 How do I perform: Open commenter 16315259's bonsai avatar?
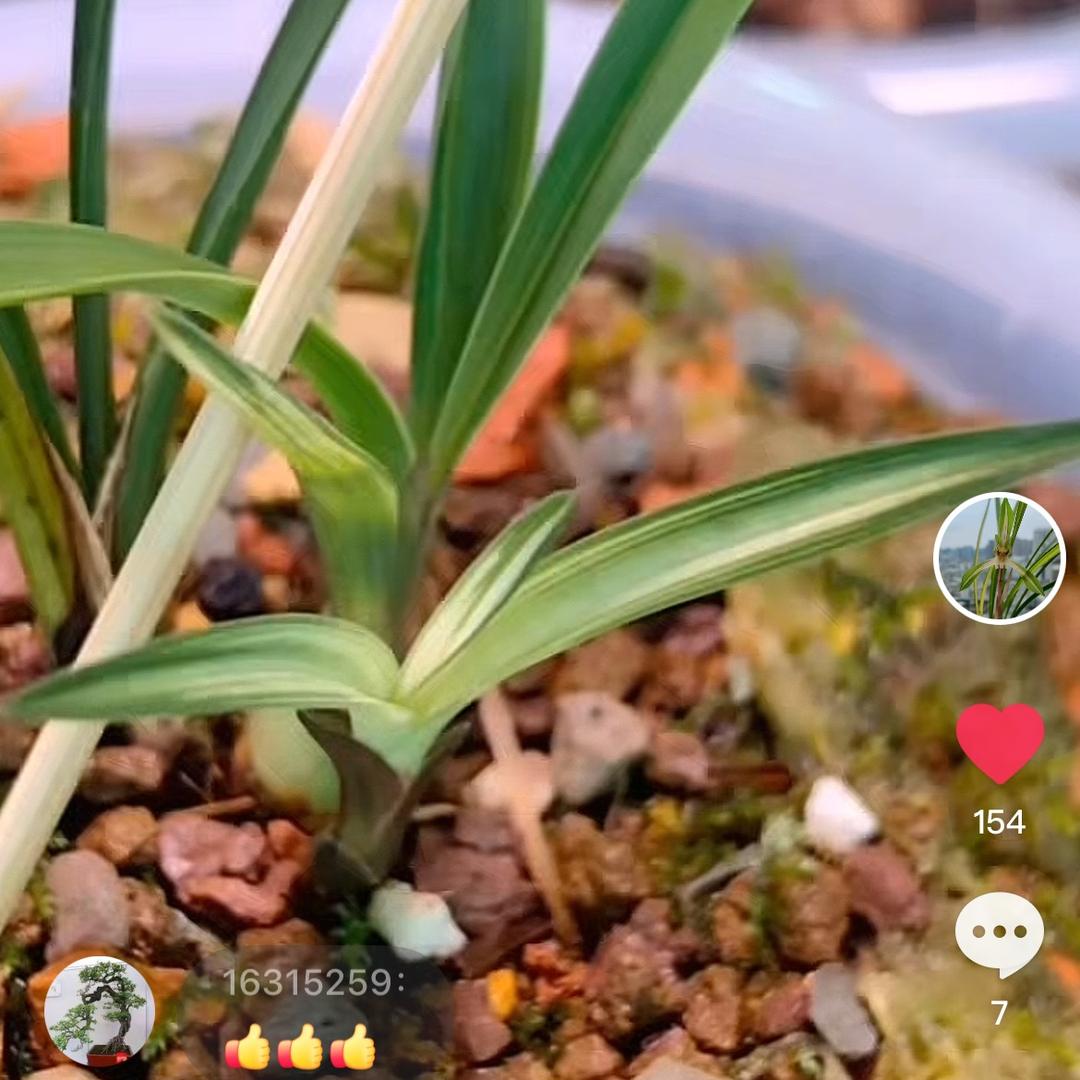click(x=99, y=1010)
